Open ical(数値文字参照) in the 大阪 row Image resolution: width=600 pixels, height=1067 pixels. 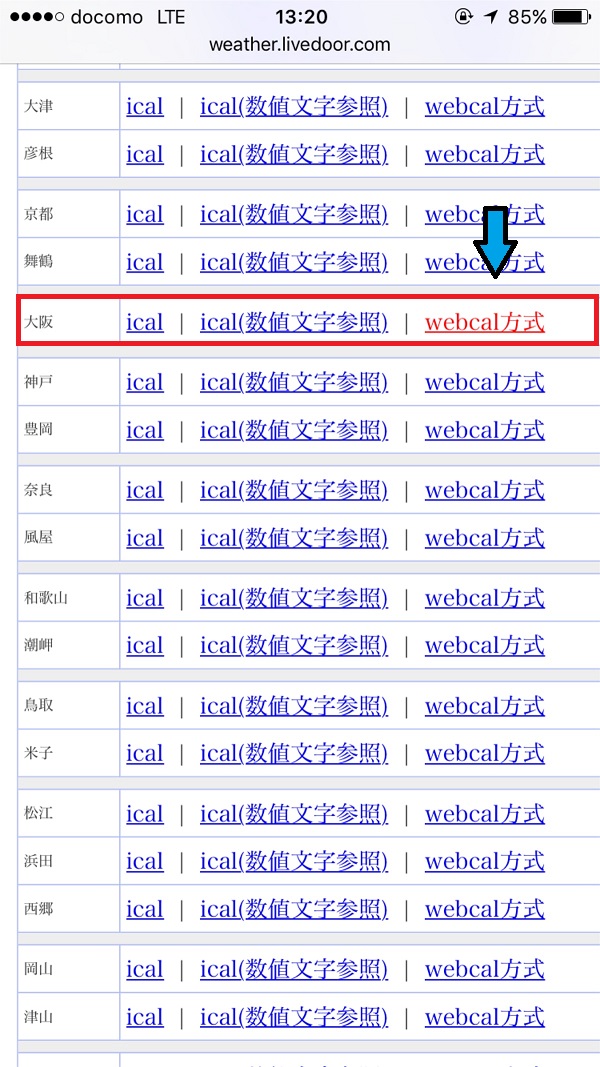point(294,322)
